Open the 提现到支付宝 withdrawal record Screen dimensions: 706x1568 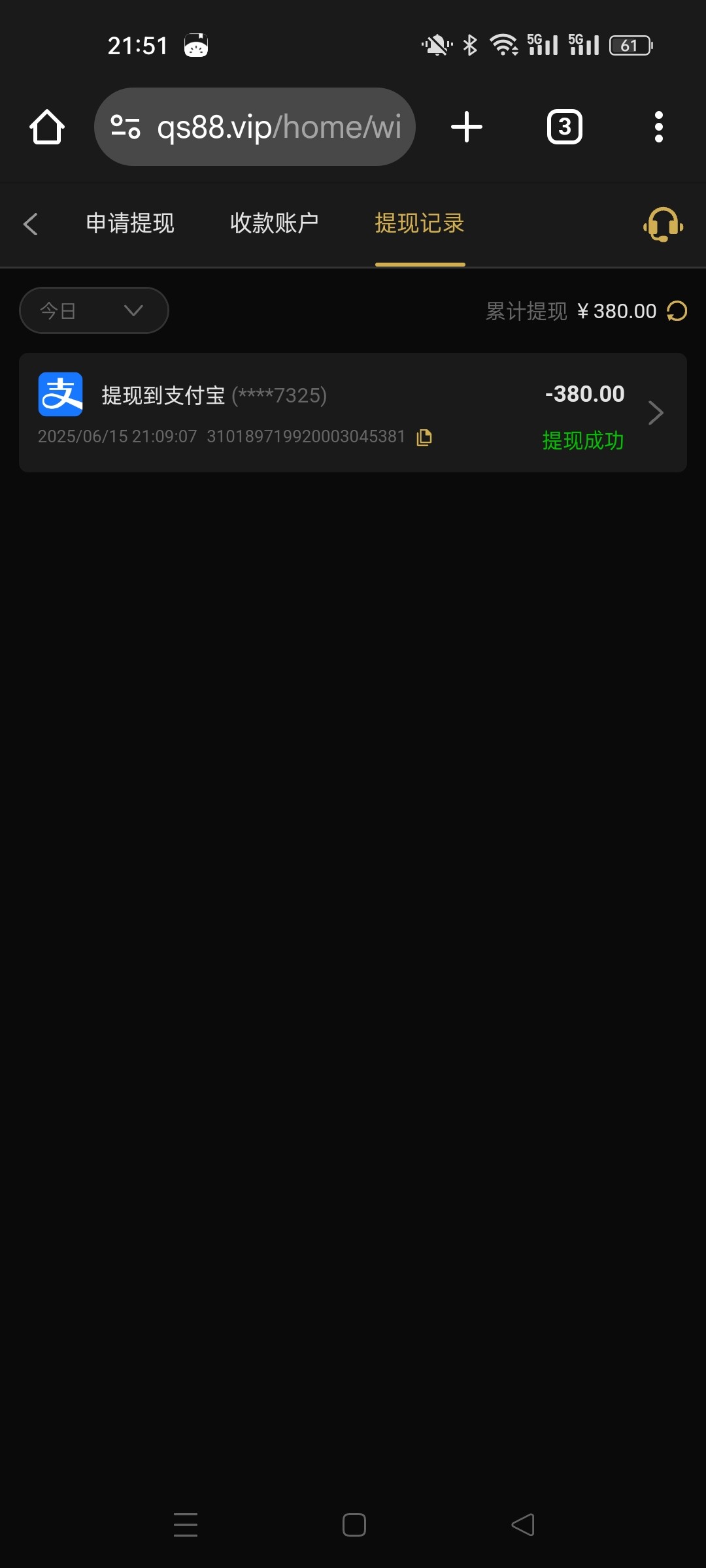[353, 412]
